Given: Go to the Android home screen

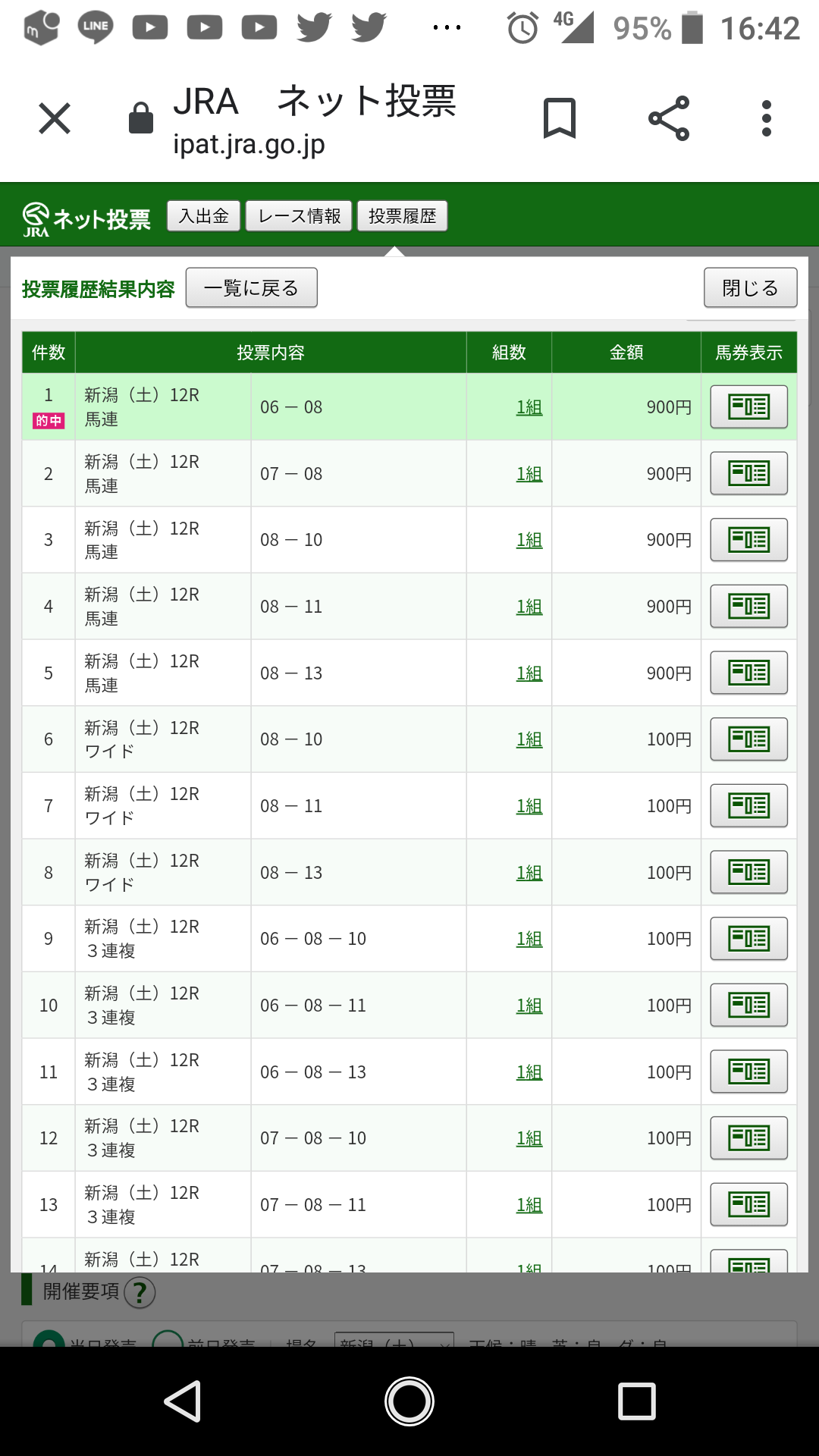Looking at the screenshot, I should (409, 1401).
